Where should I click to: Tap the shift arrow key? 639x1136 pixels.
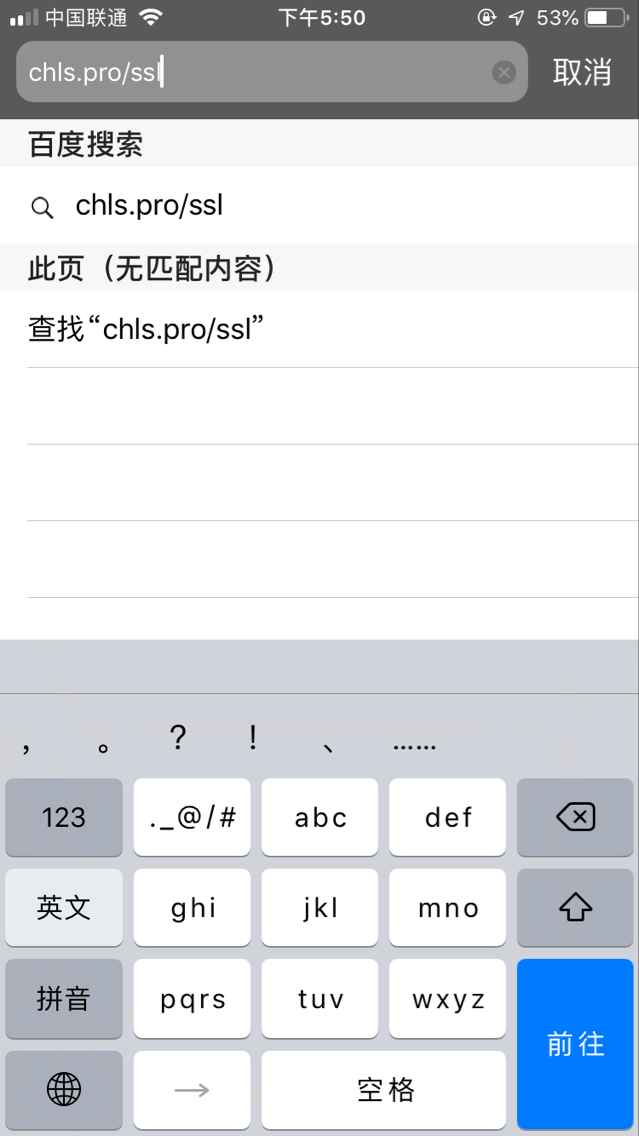pos(575,908)
